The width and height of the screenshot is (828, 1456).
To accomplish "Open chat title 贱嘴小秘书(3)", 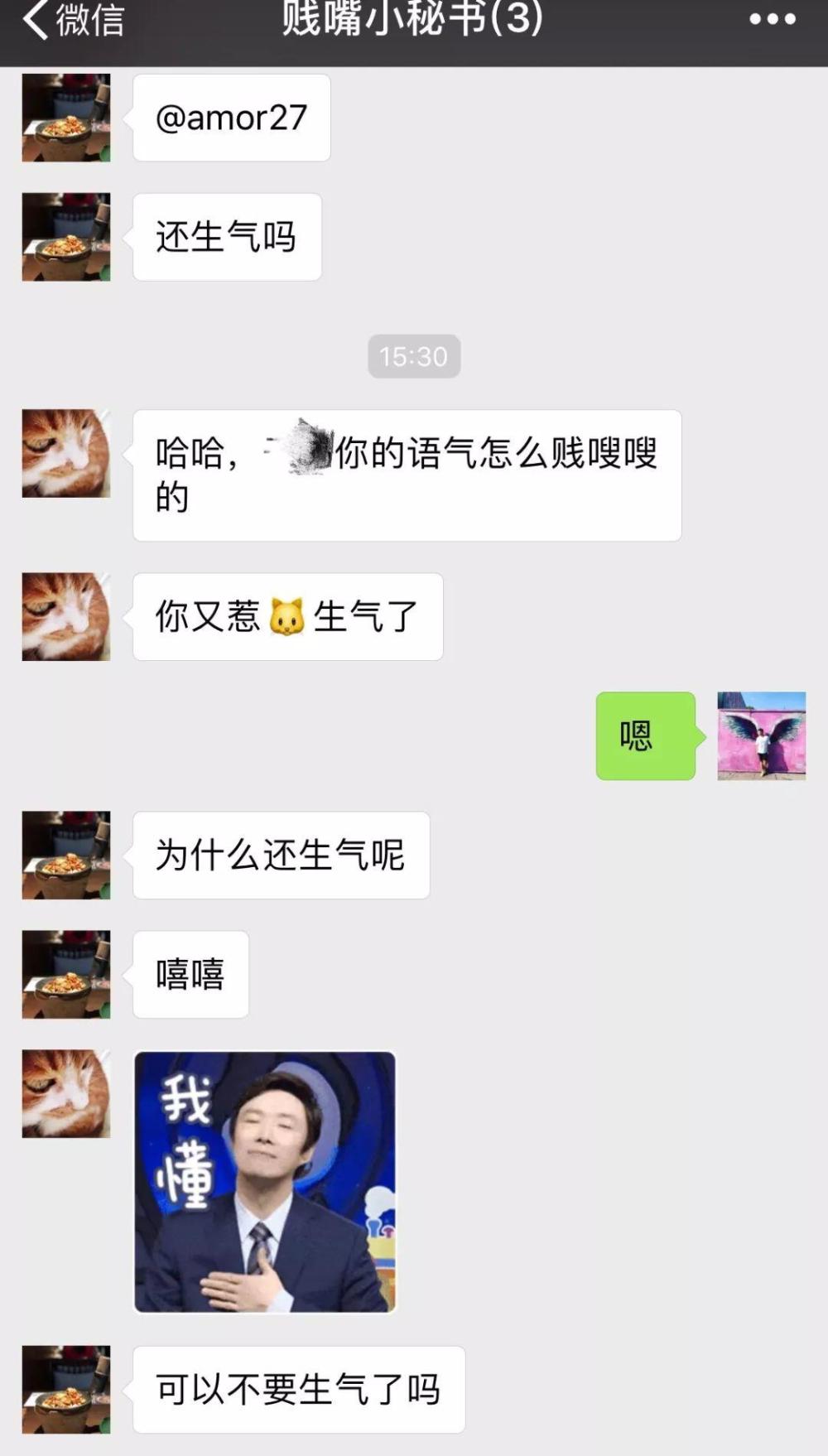I will pos(413,19).
